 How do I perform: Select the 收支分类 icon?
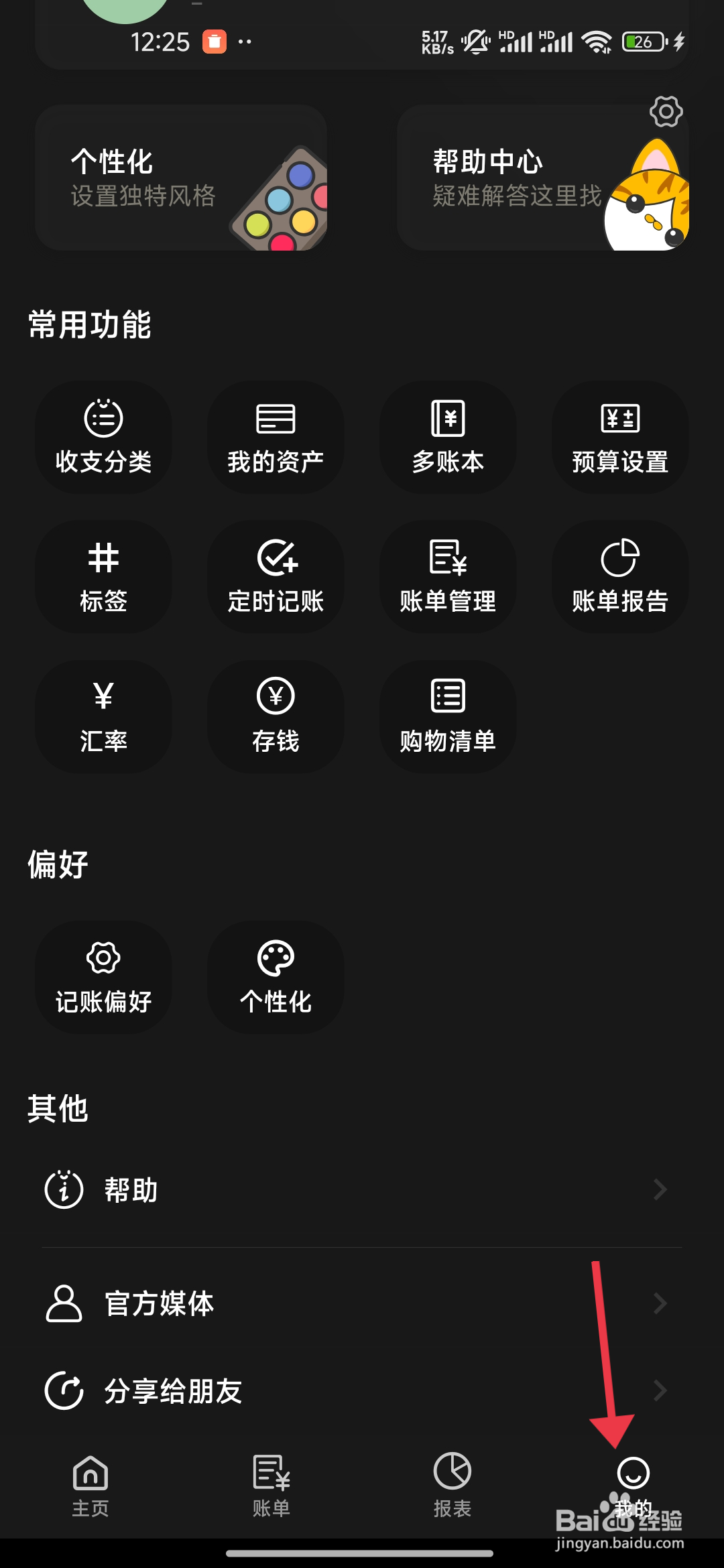103,437
